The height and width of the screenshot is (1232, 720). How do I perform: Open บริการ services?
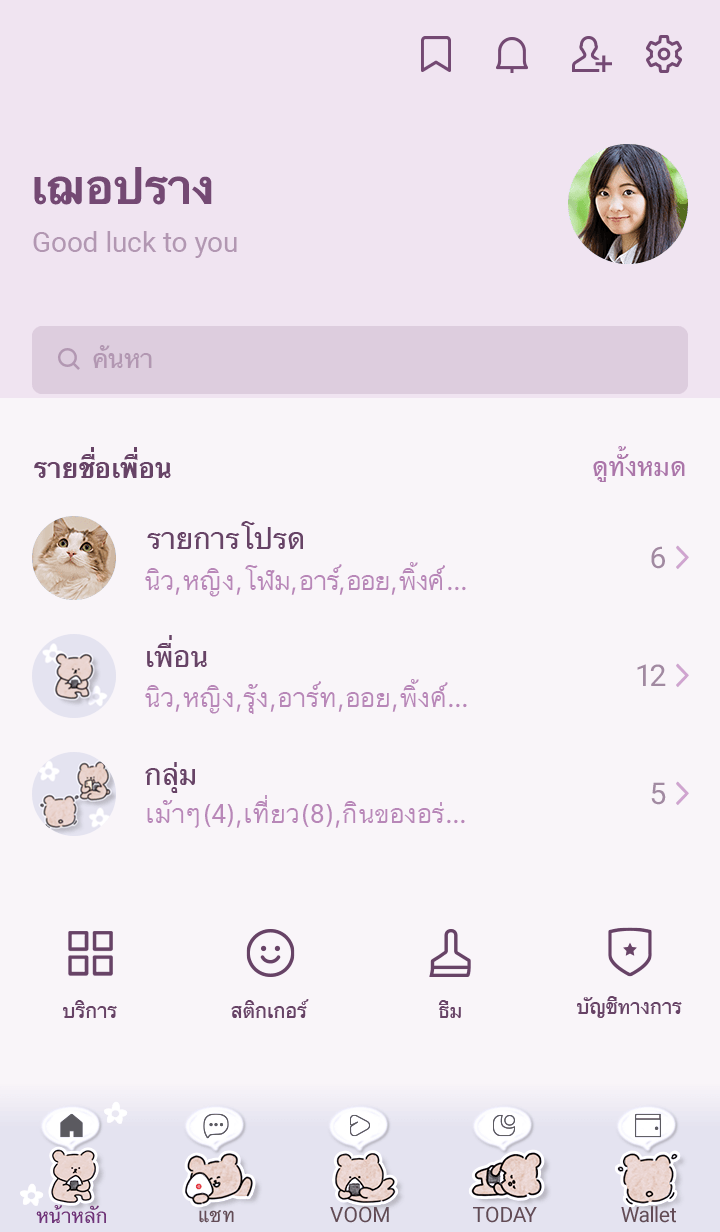(x=90, y=972)
